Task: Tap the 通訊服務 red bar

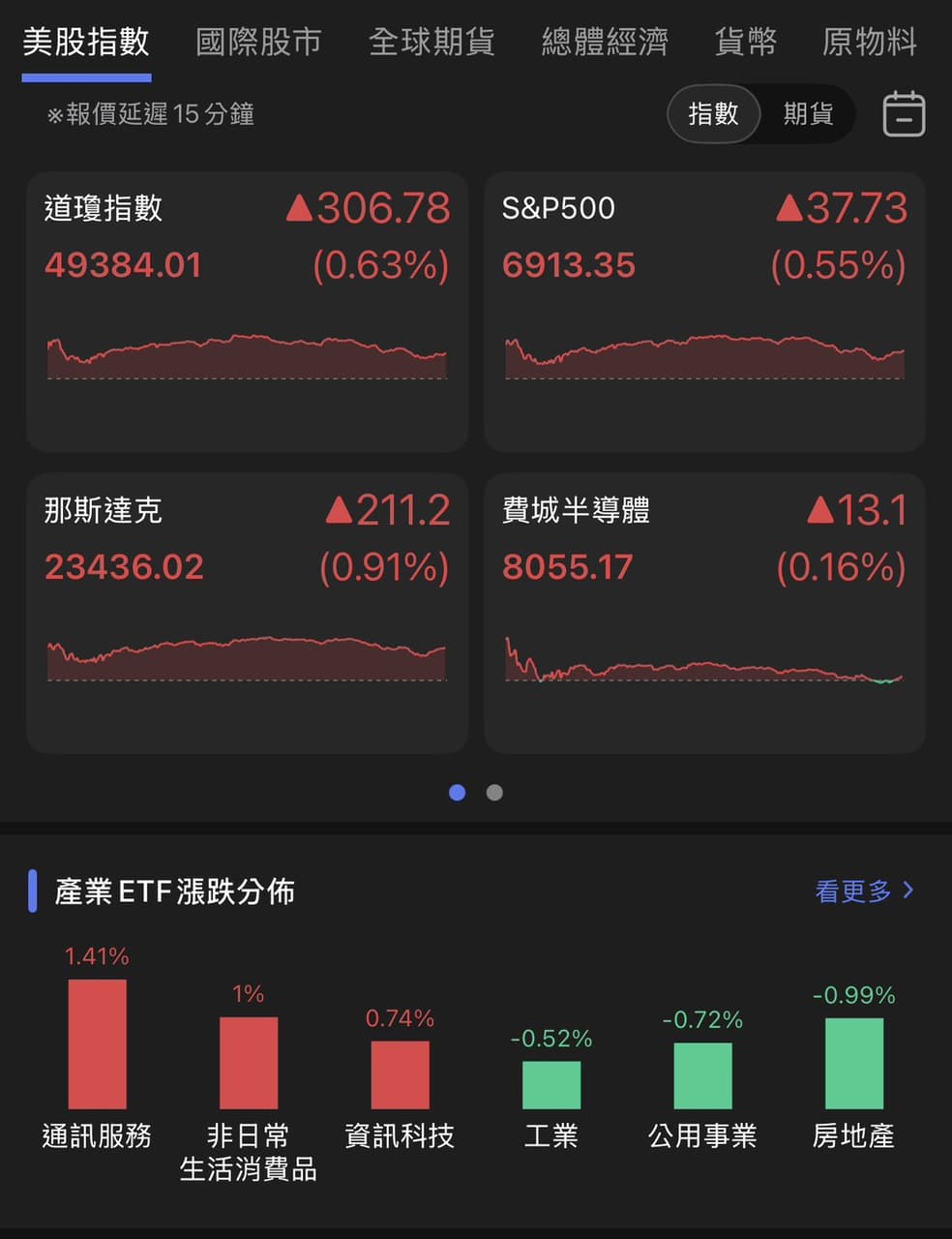Action: [98, 1043]
